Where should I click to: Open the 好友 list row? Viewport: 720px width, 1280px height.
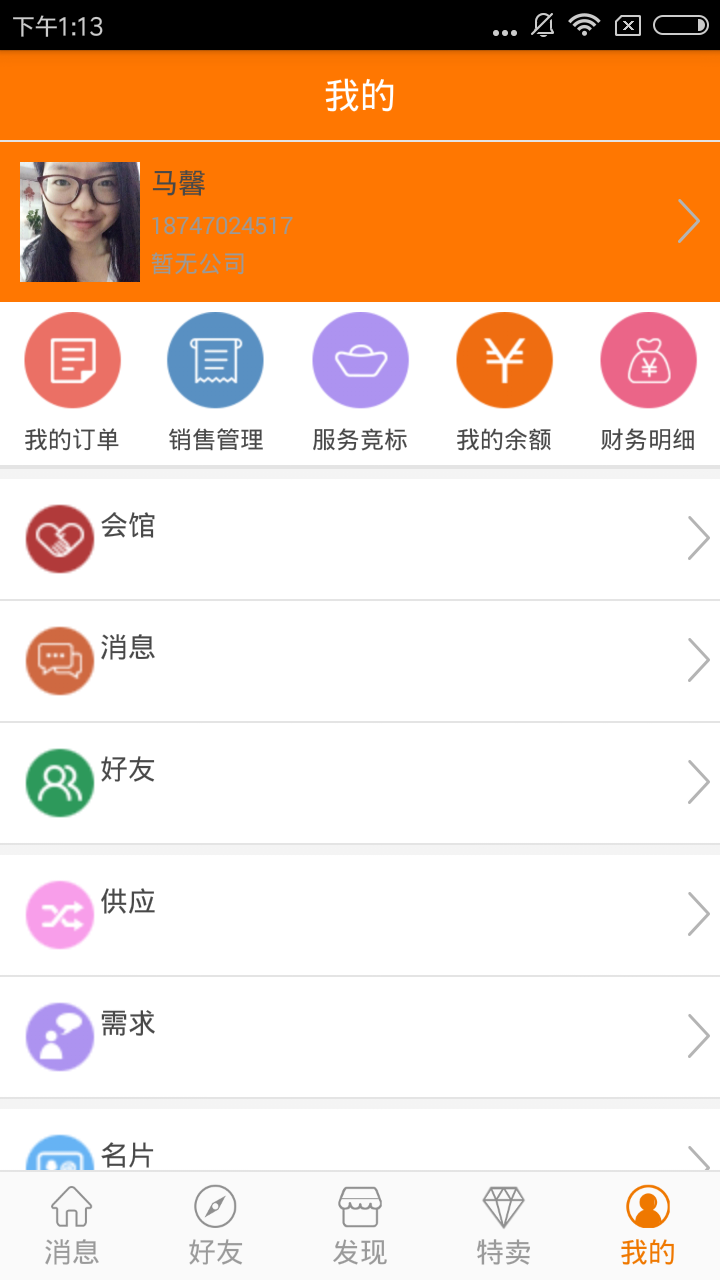(x=360, y=783)
